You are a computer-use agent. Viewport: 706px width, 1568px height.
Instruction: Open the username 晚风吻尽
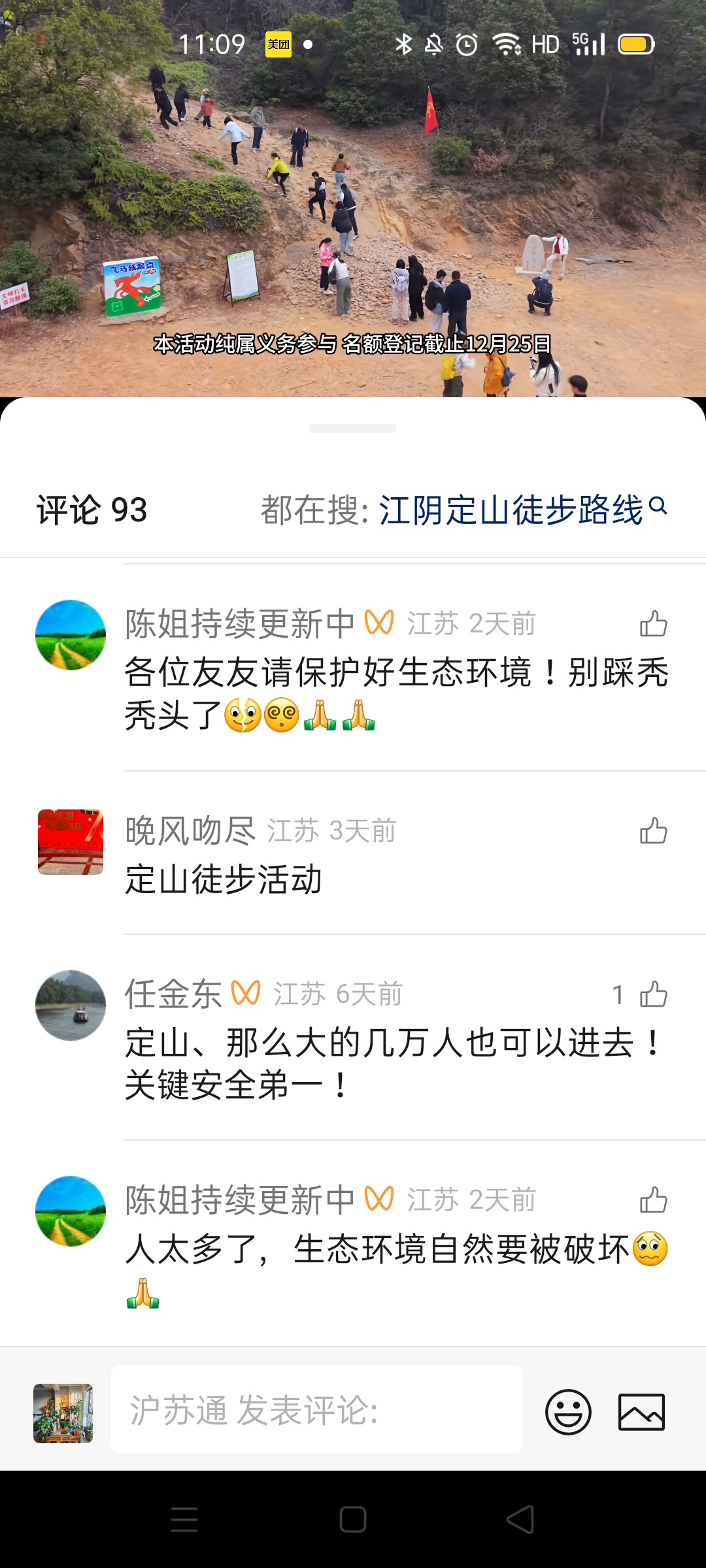click(190, 831)
